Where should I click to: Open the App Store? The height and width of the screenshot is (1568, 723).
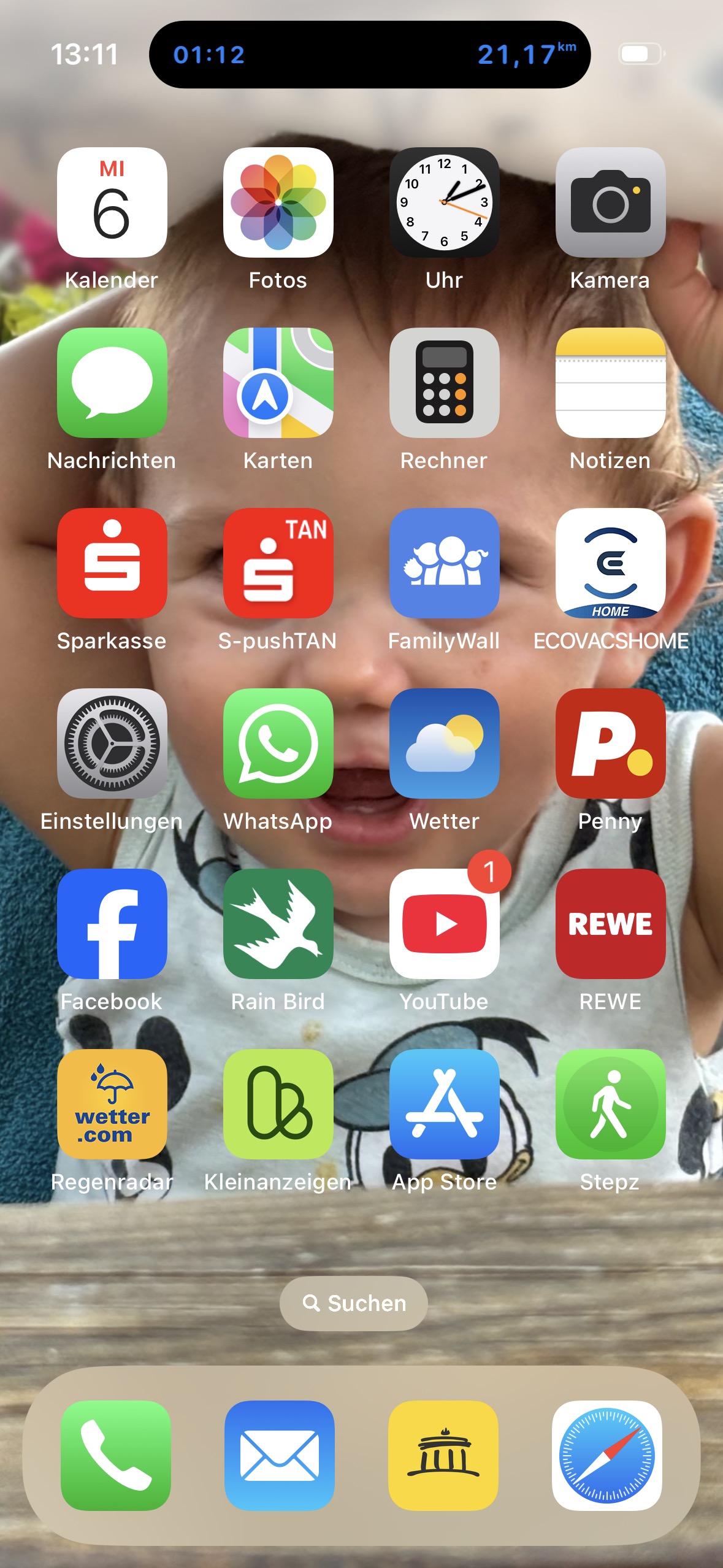click(x=444, y=1104)
